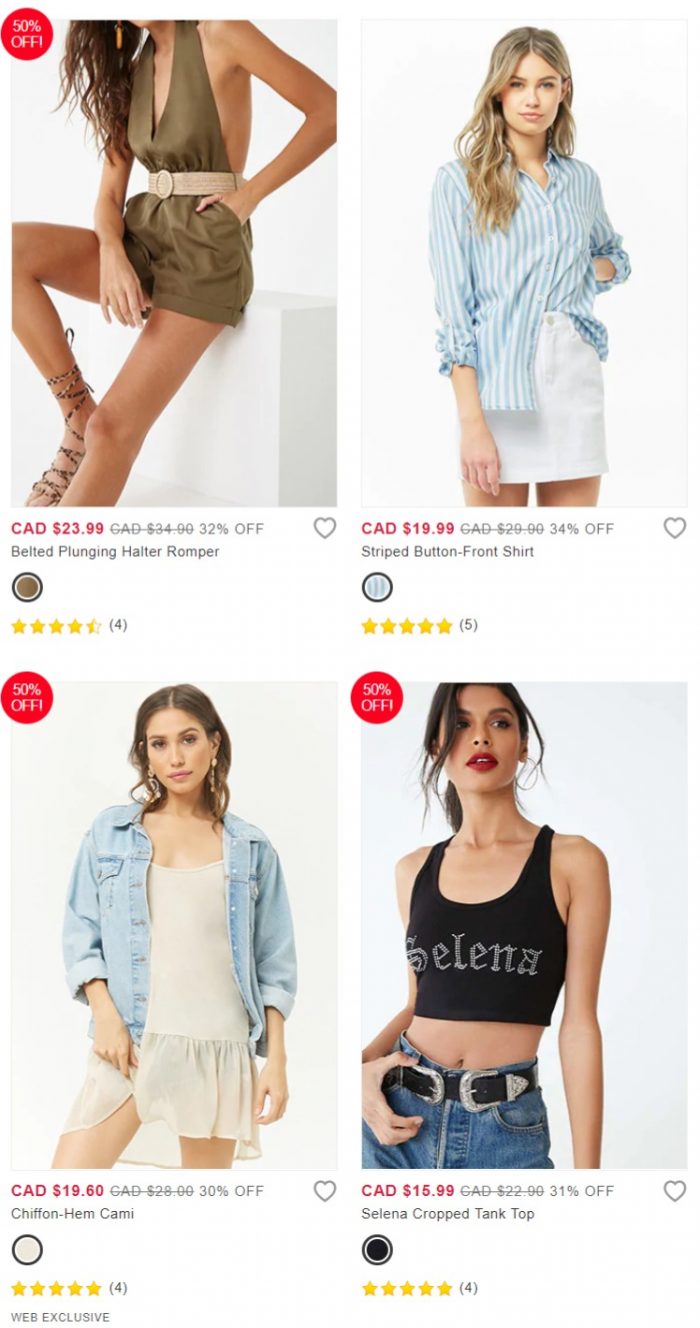
Task: Tap the heart icon for Chiffon-Hem Cami
Action: pyautogui.click(x=325, y=1191)
